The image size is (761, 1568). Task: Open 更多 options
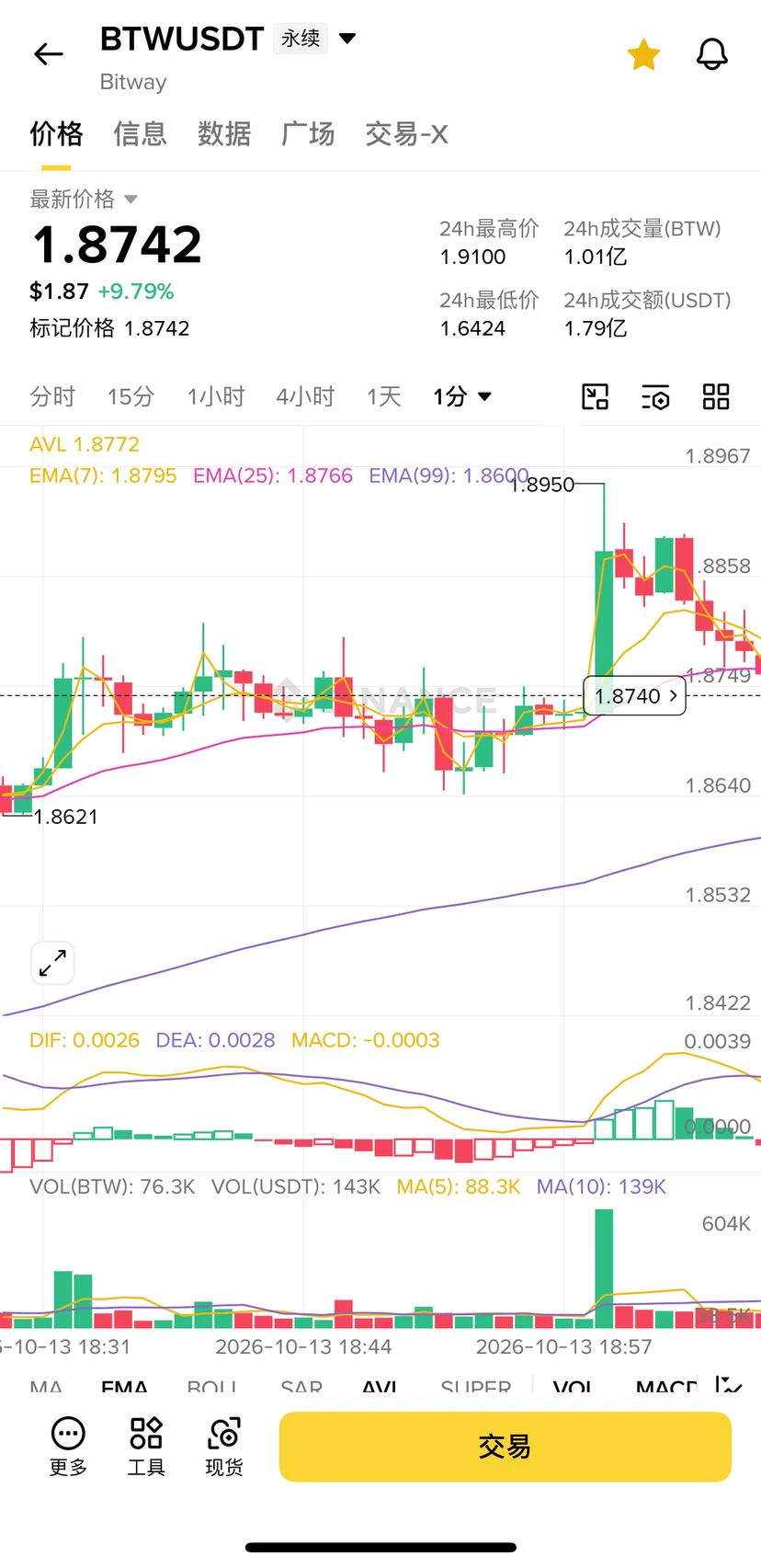tap(68, 1448)
